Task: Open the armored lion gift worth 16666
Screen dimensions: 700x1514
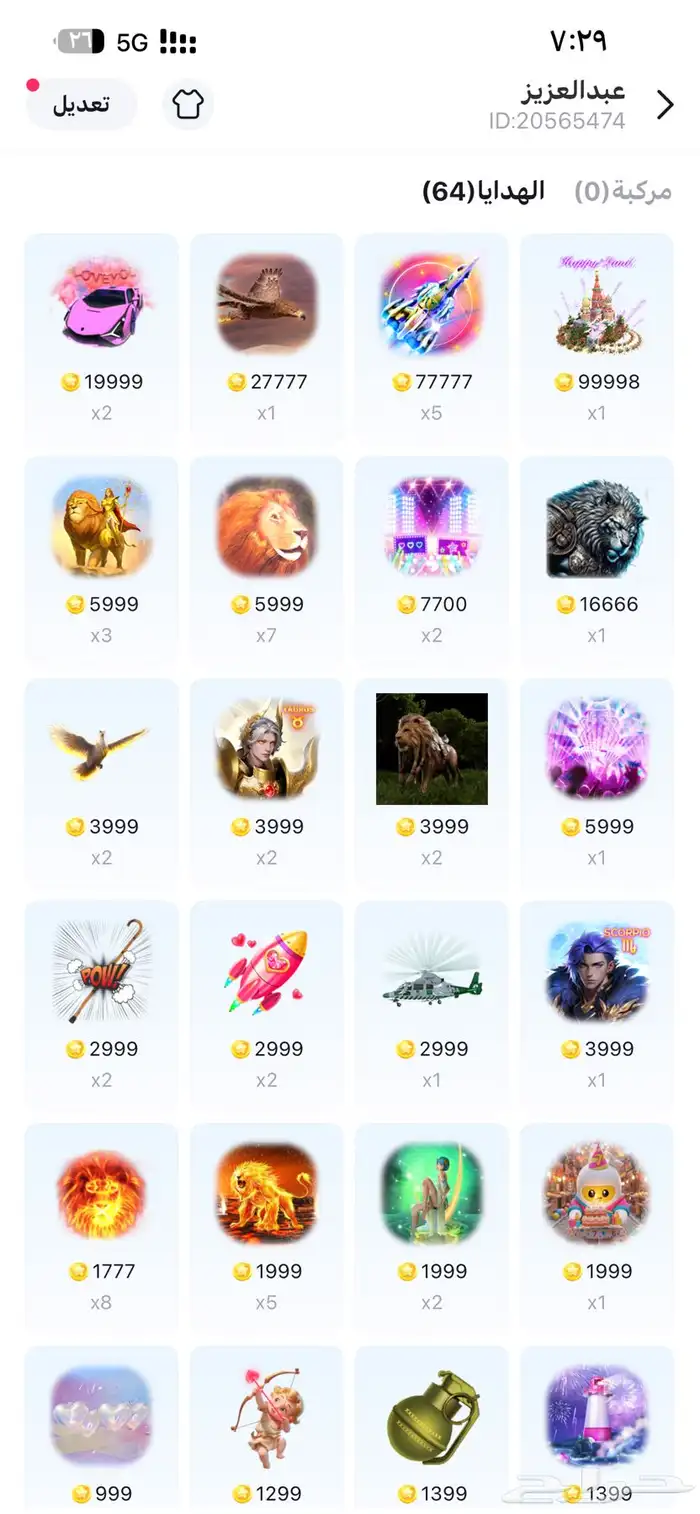Action: point(597,558)
